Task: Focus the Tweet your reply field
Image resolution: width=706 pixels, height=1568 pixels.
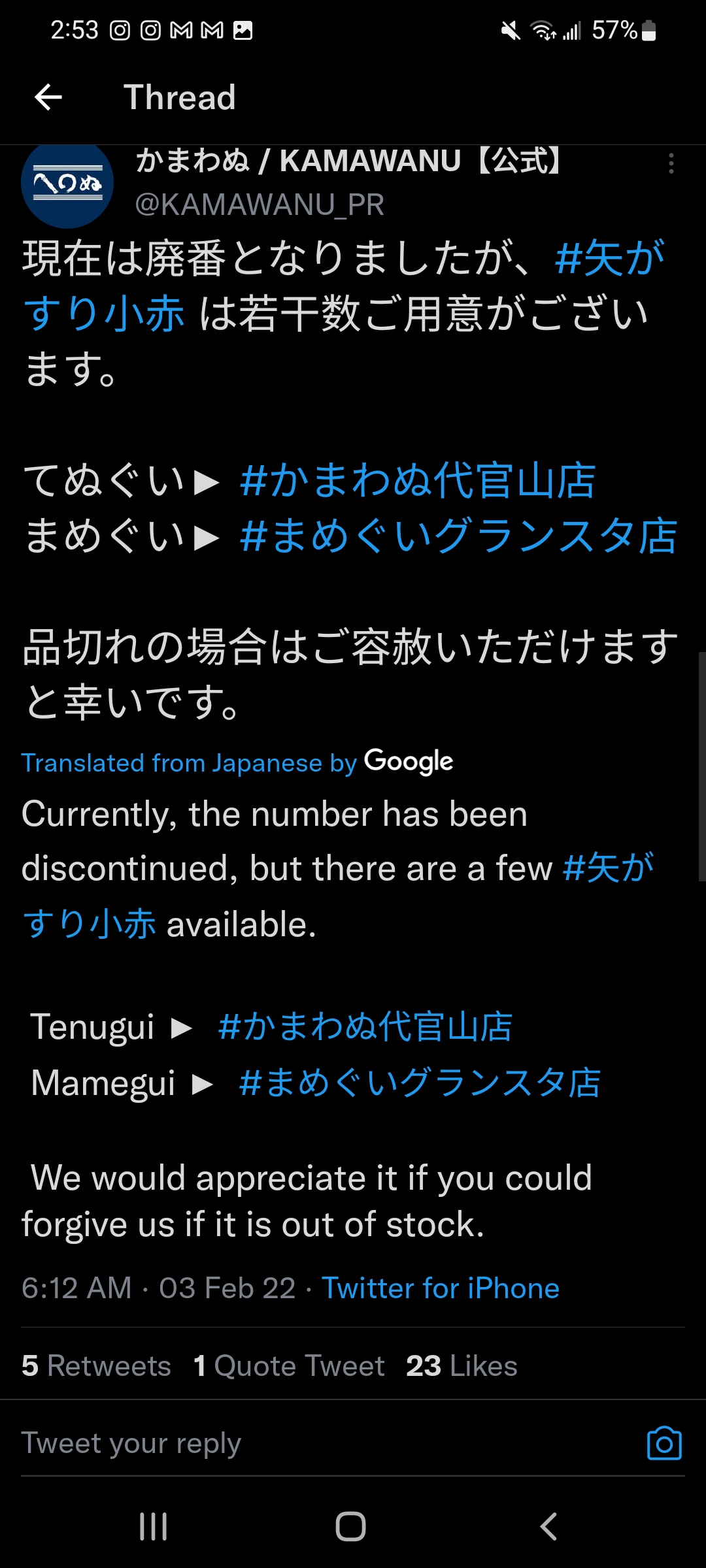Action: click(x=327, y=1443)
